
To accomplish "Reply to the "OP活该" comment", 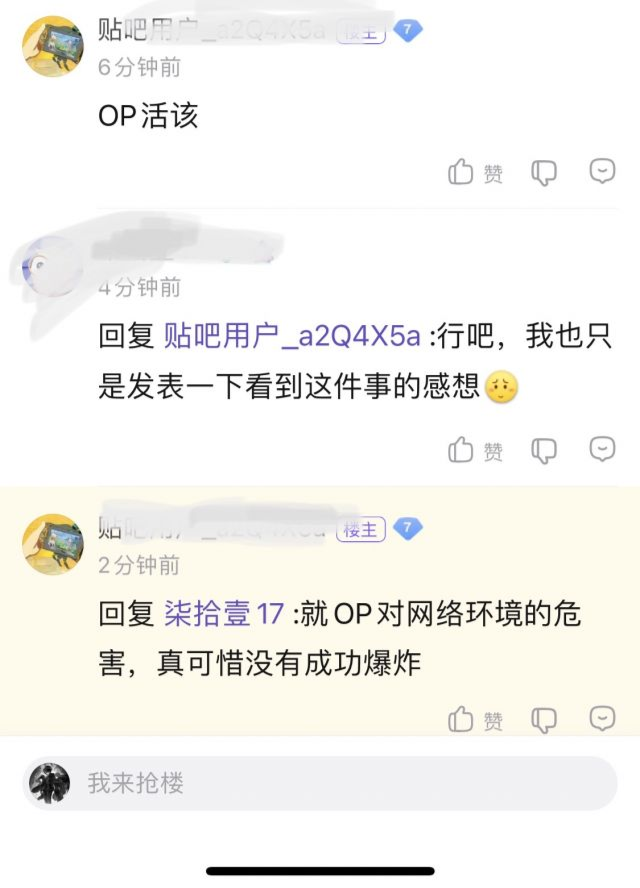I will pos(602,171).
